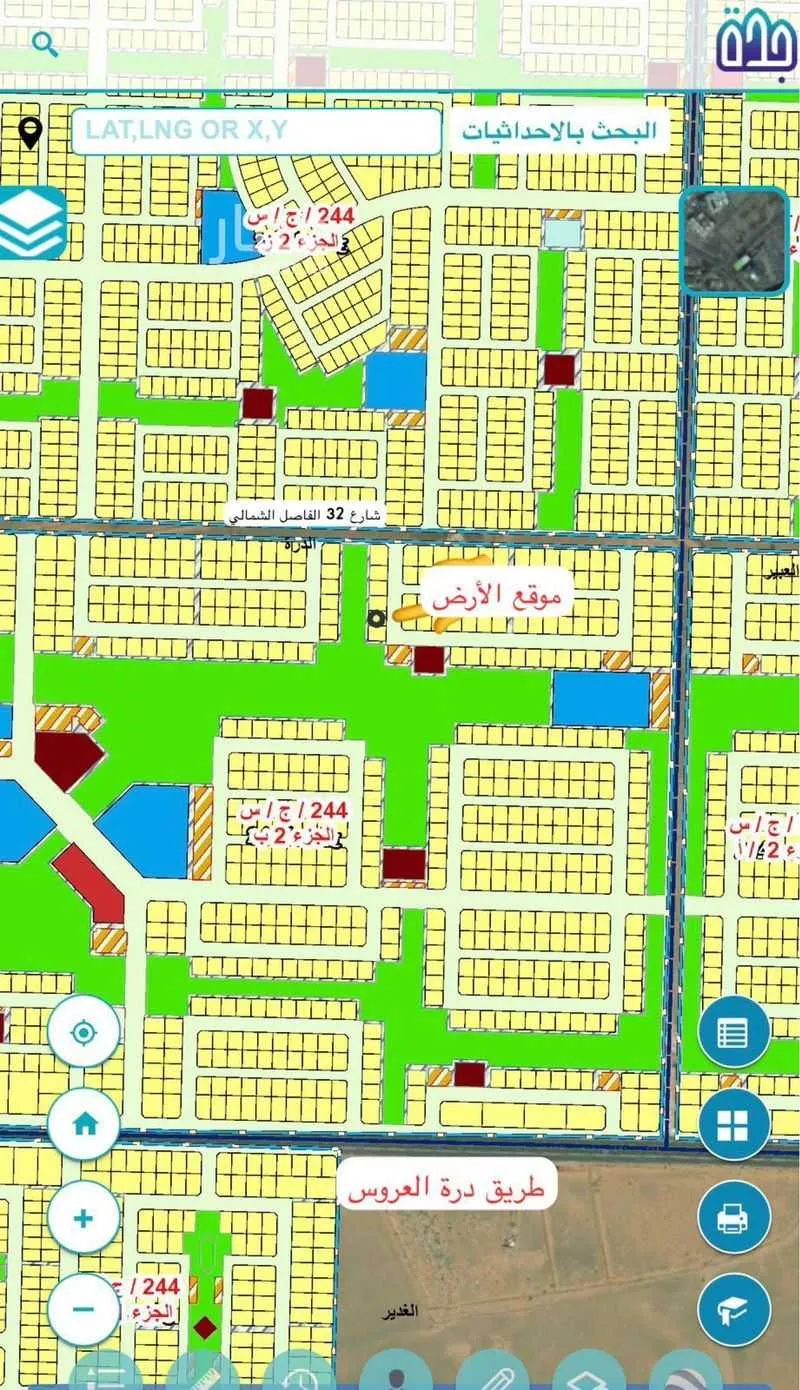
Task: Toggle satellite basemap thumbnail
Action: pos(734,240)
